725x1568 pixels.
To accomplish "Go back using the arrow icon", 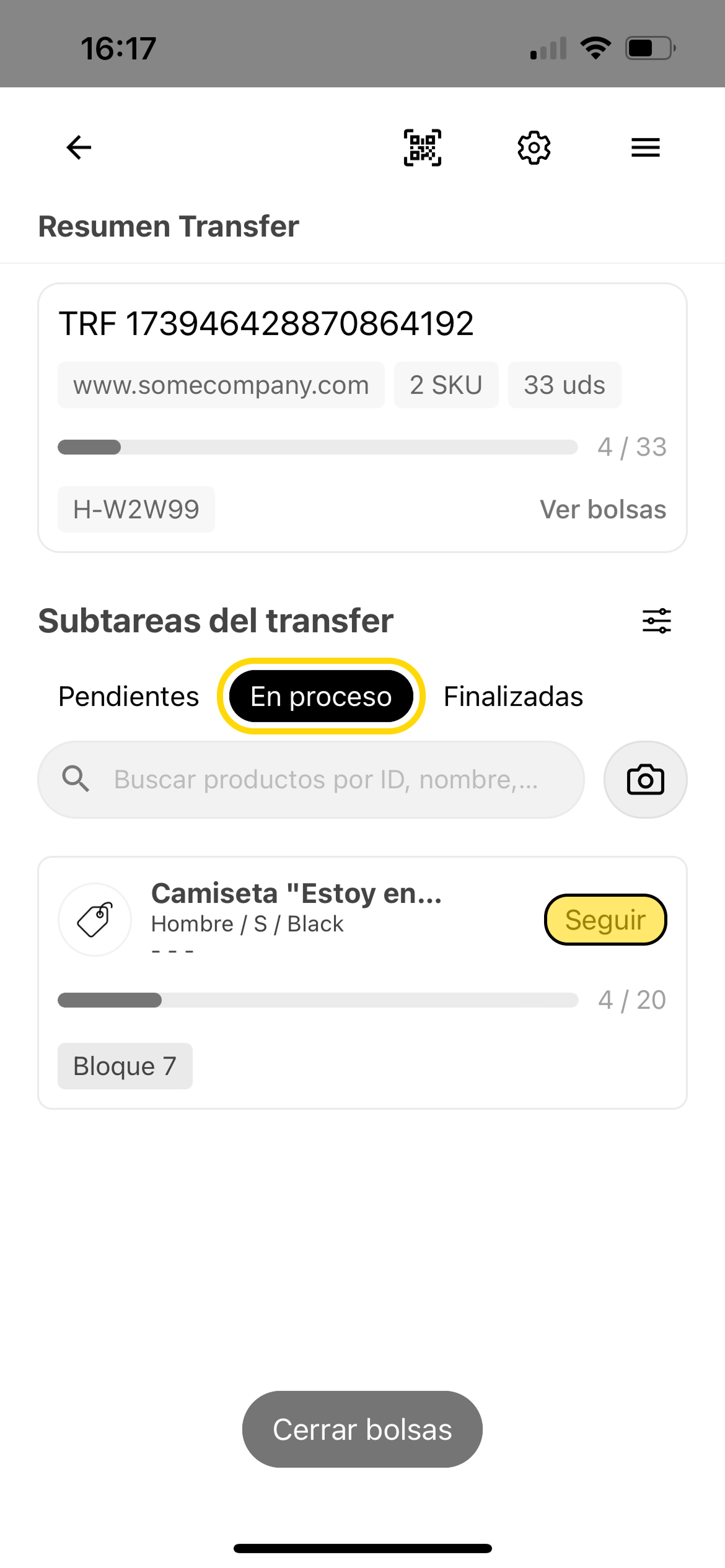I will [79, 147].
